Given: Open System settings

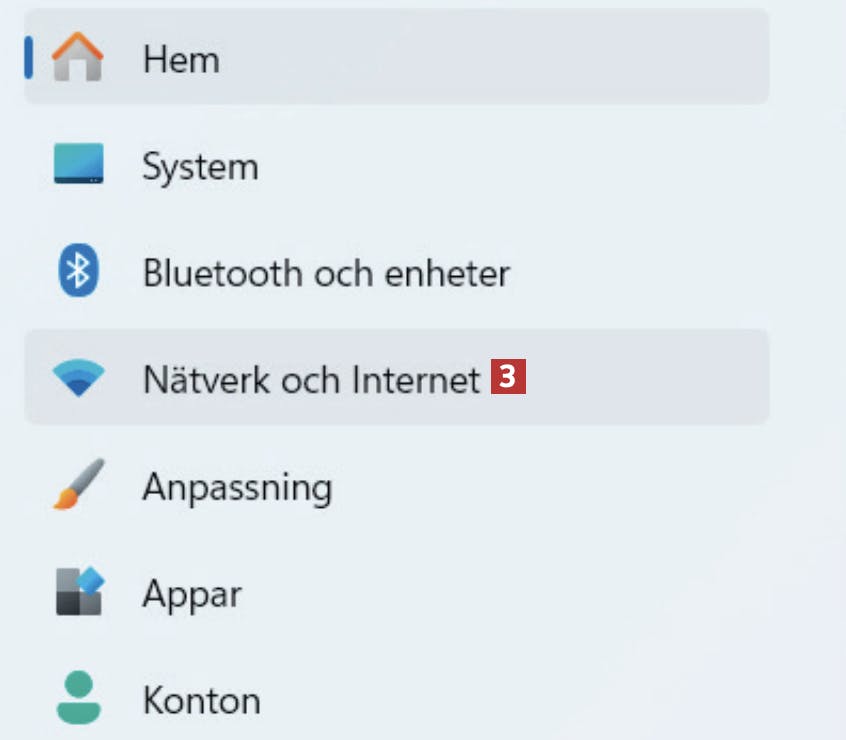Looking at the screenshot, I should [x=200, y=166].
